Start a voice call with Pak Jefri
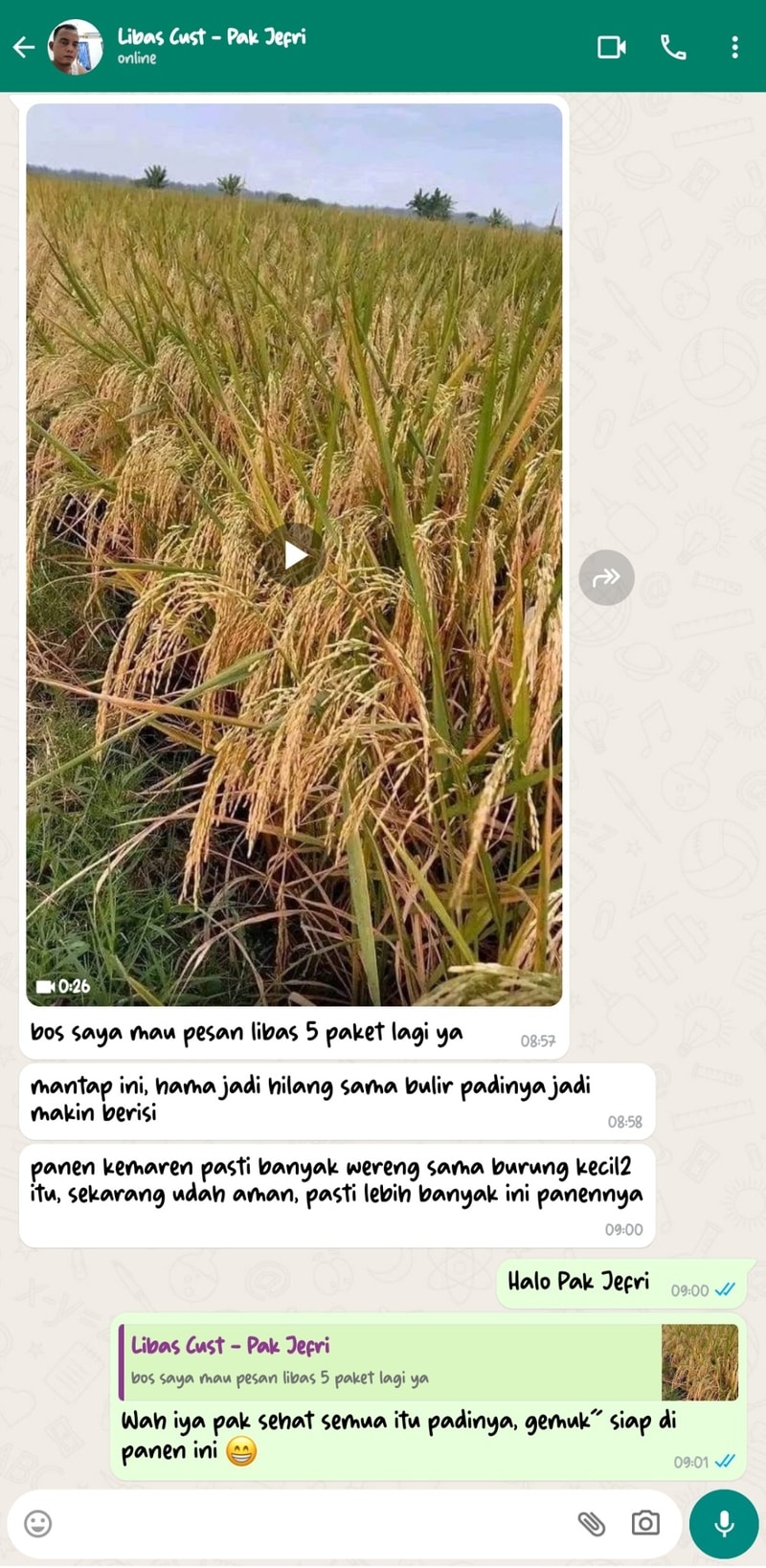This screenshot has width=766, height=1568. click(673, 47)
